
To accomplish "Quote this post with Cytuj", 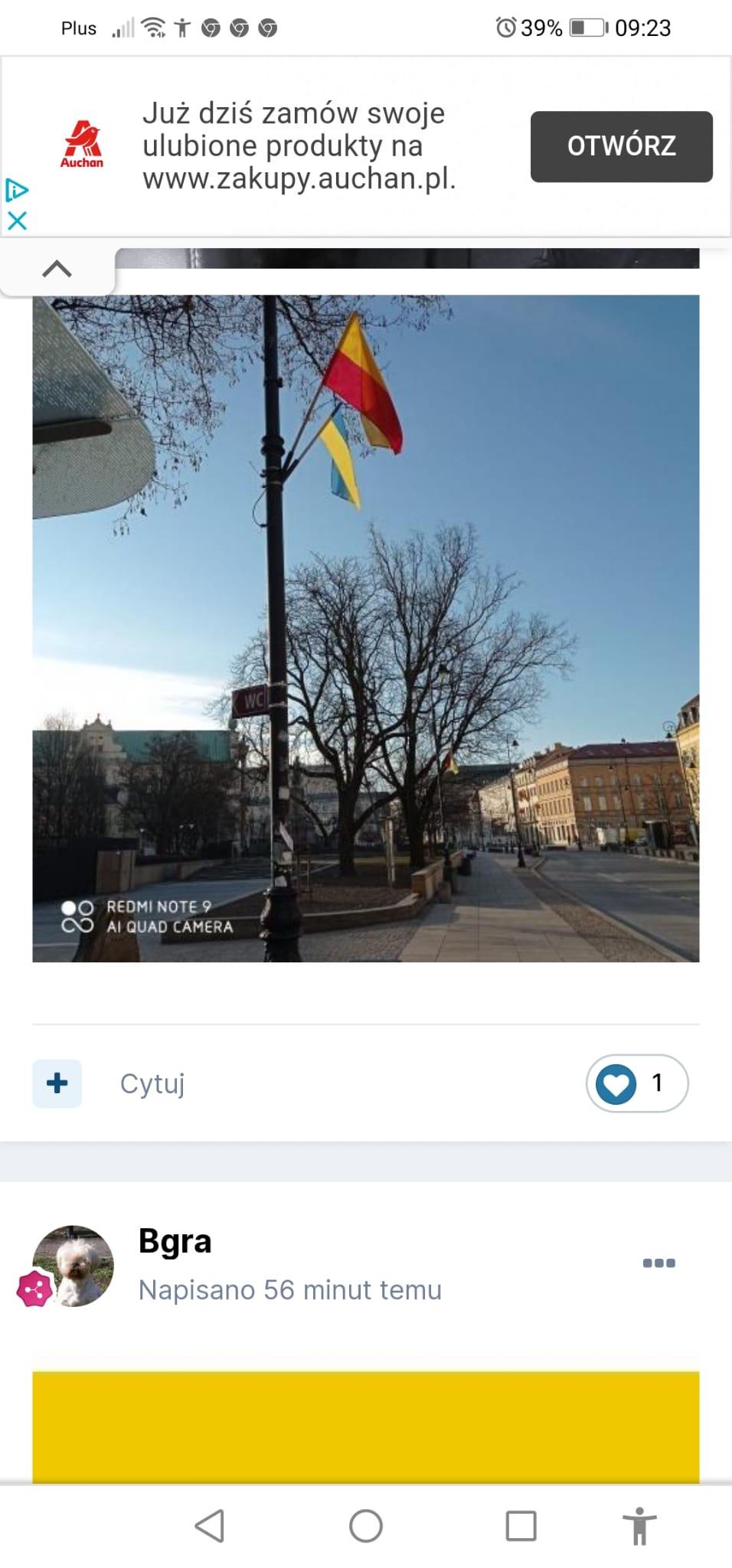I will [x=152, y=1083].
